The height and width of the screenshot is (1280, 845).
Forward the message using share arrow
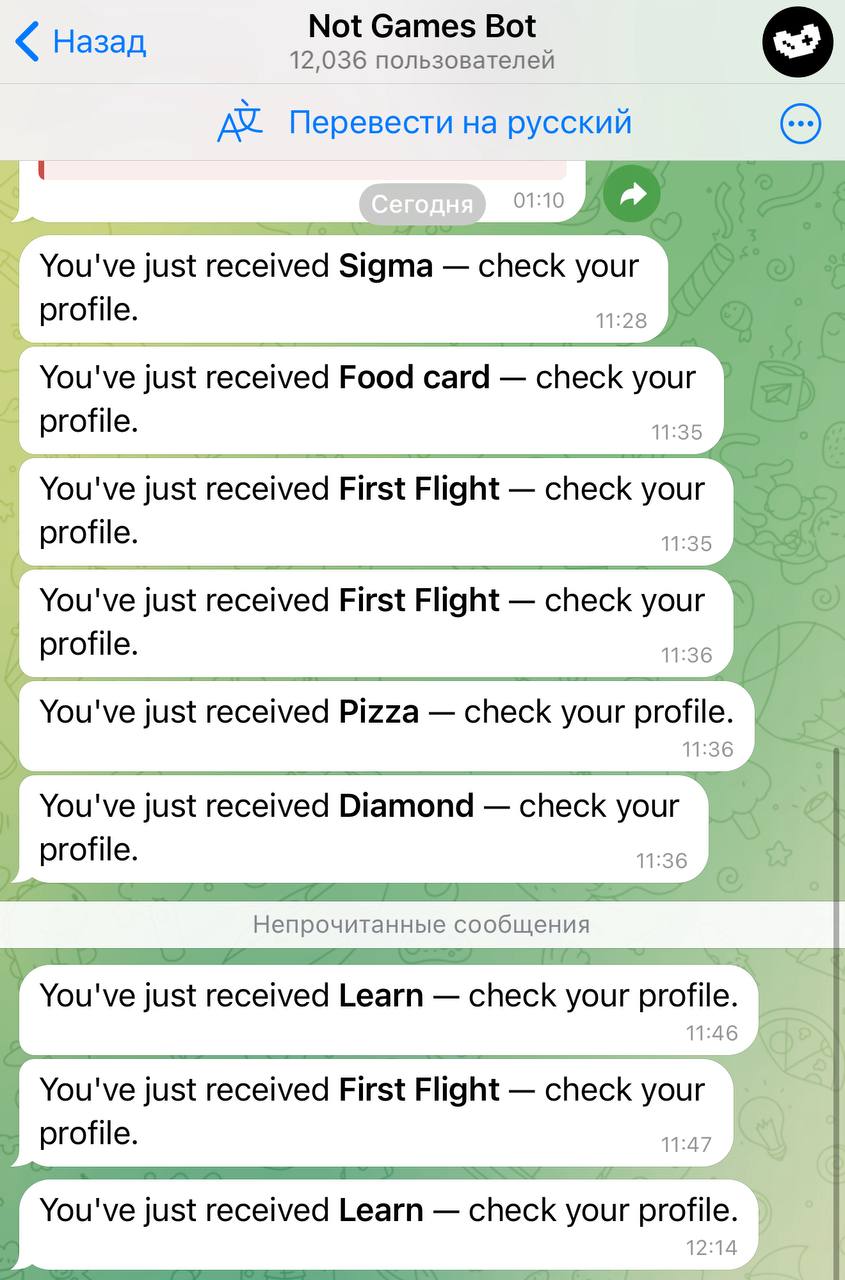632,197
